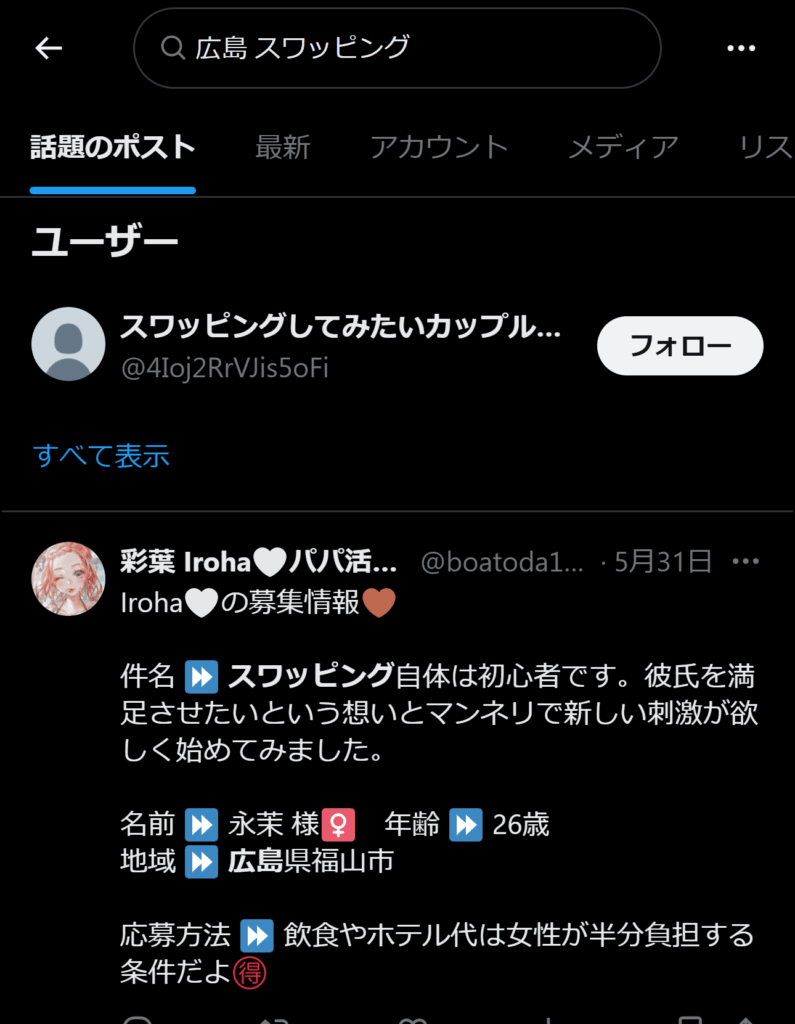
Task: Switch to the アカウント tab
Action: [439, 148]
